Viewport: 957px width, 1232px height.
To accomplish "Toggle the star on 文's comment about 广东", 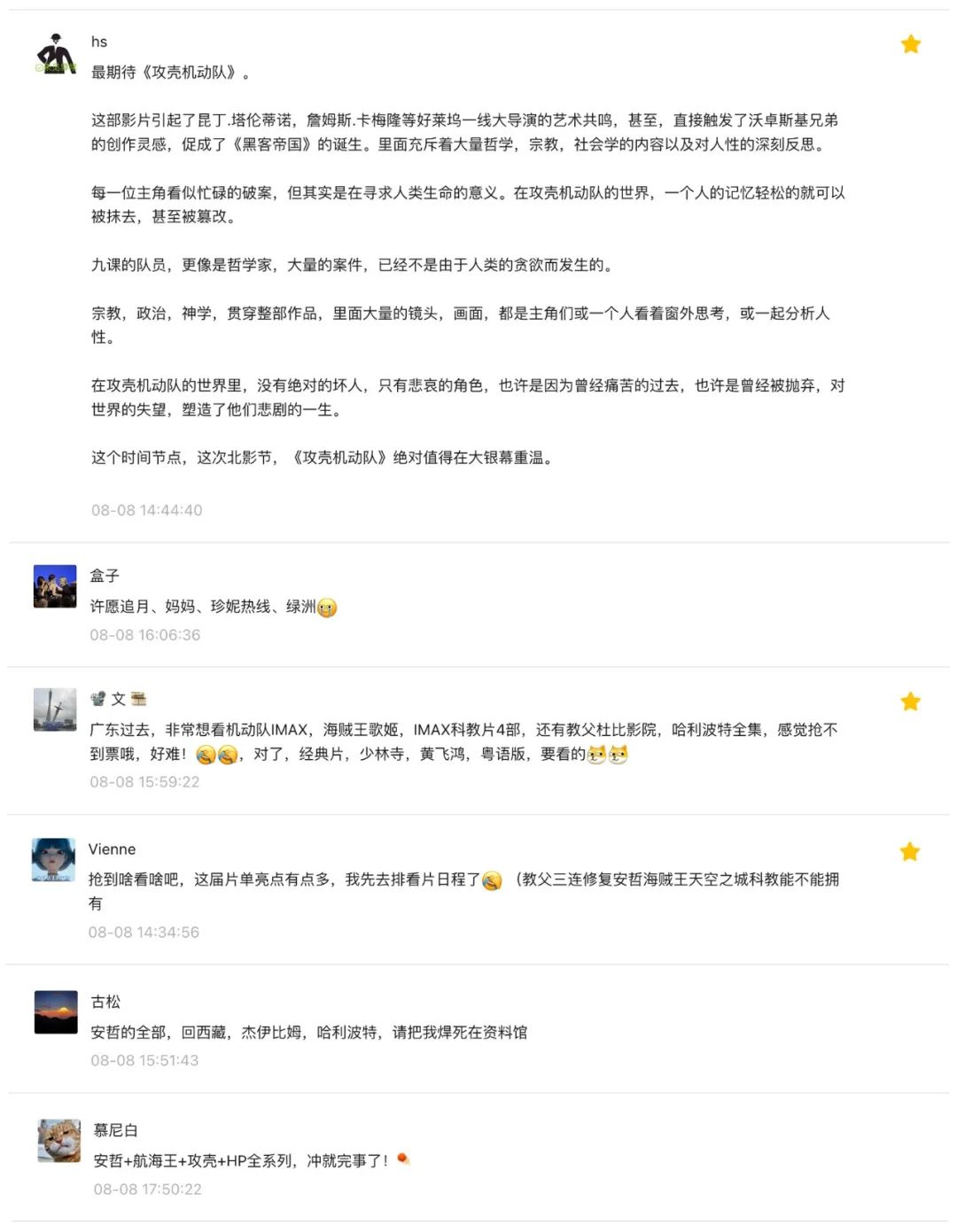I will [x=909, y=702].
